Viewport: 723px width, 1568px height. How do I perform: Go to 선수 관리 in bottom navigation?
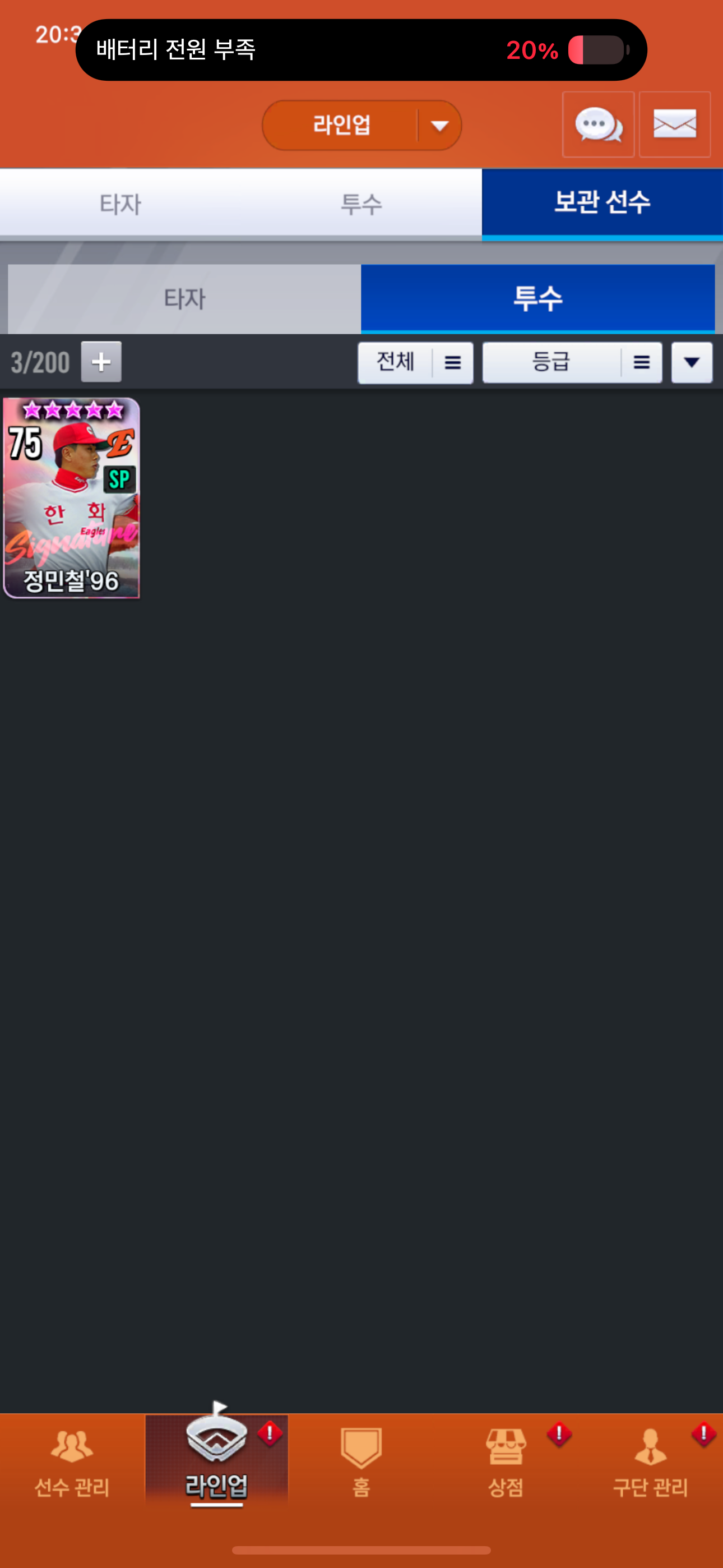pos(72,1464)
